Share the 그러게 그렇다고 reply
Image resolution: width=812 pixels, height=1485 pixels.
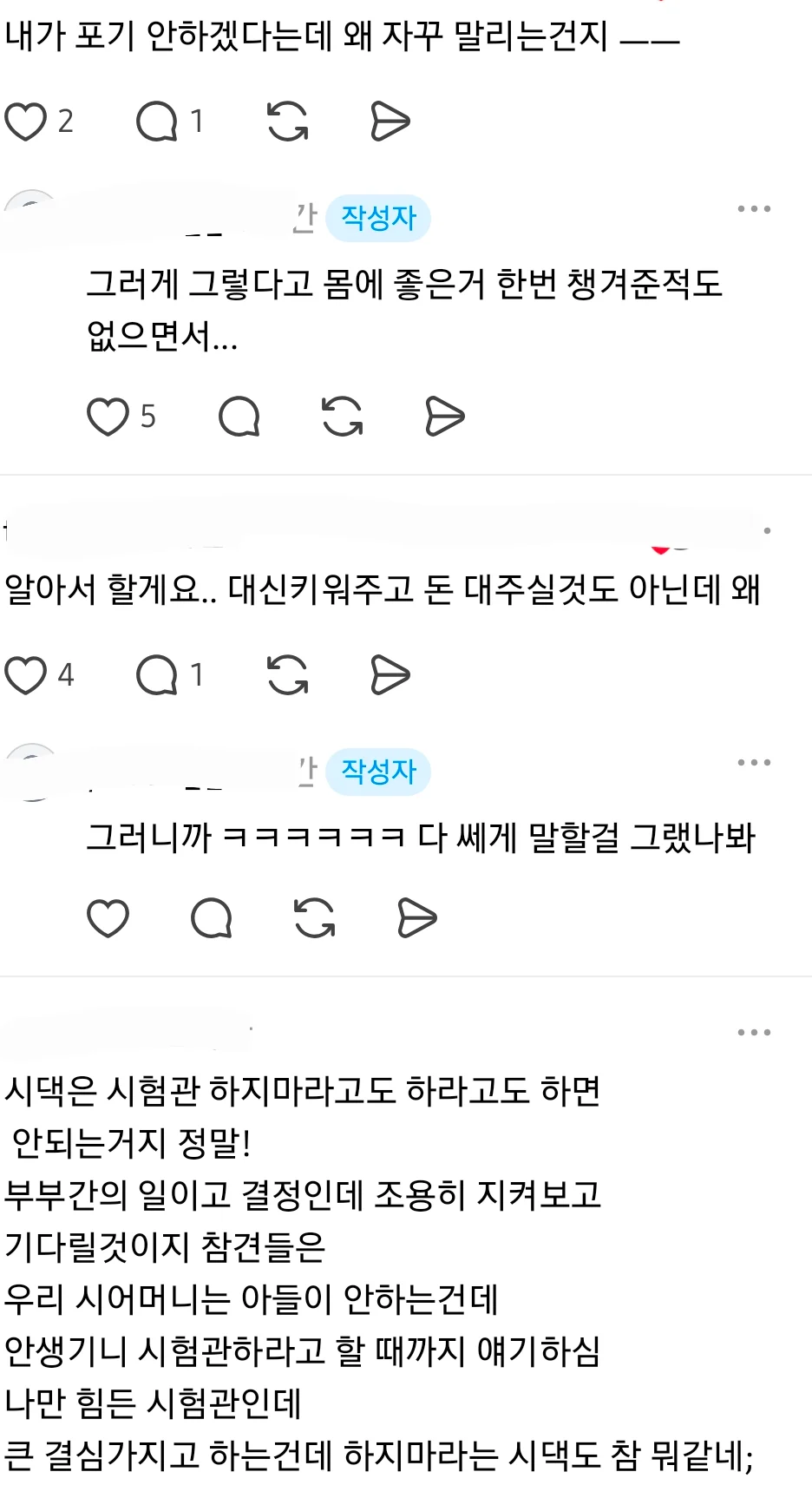coord(445,417)
